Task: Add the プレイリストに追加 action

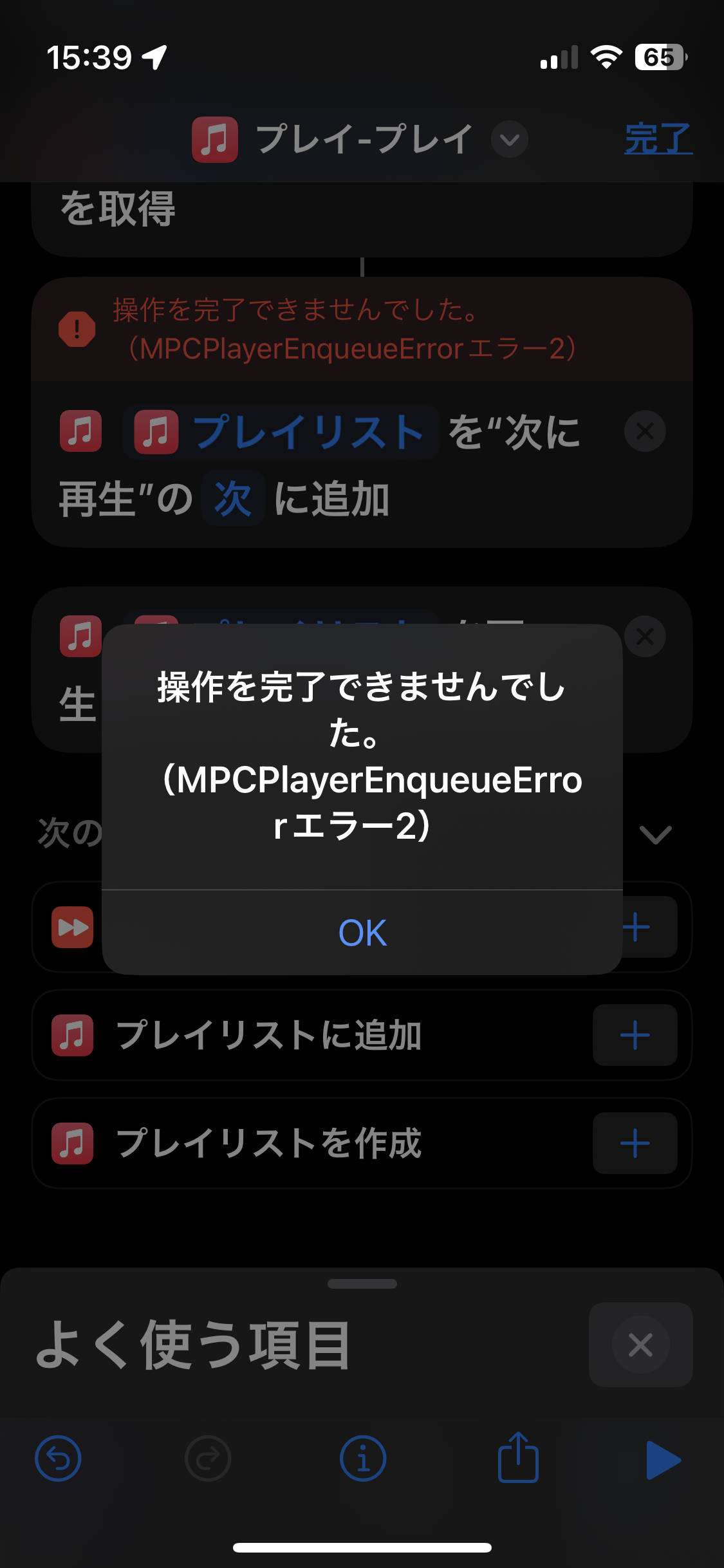Action: (x=635, y=1035)
